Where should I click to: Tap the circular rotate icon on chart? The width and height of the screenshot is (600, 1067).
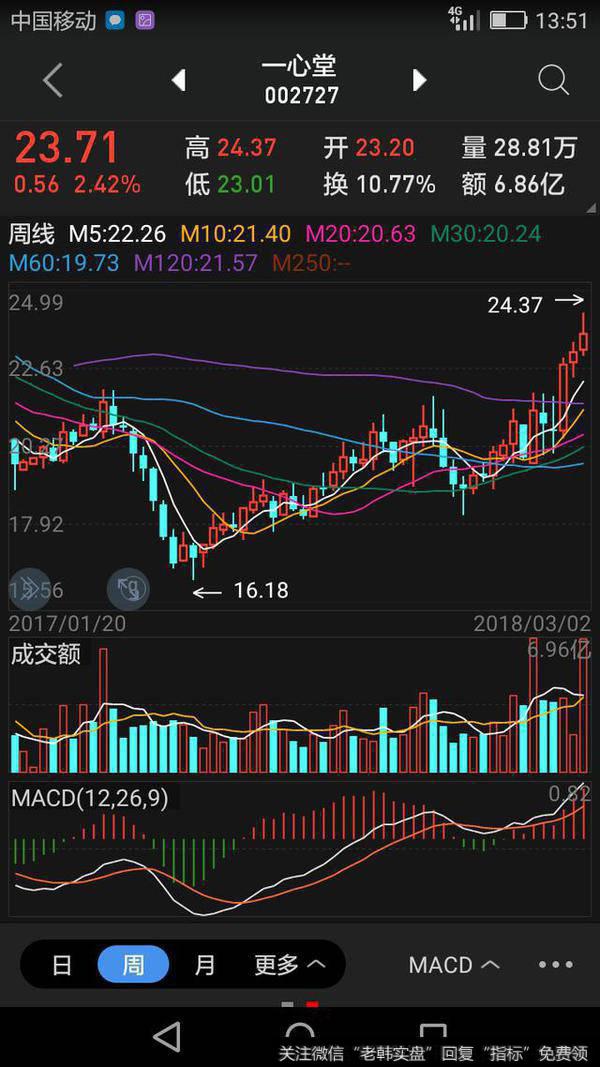click(x=128, y=588)
